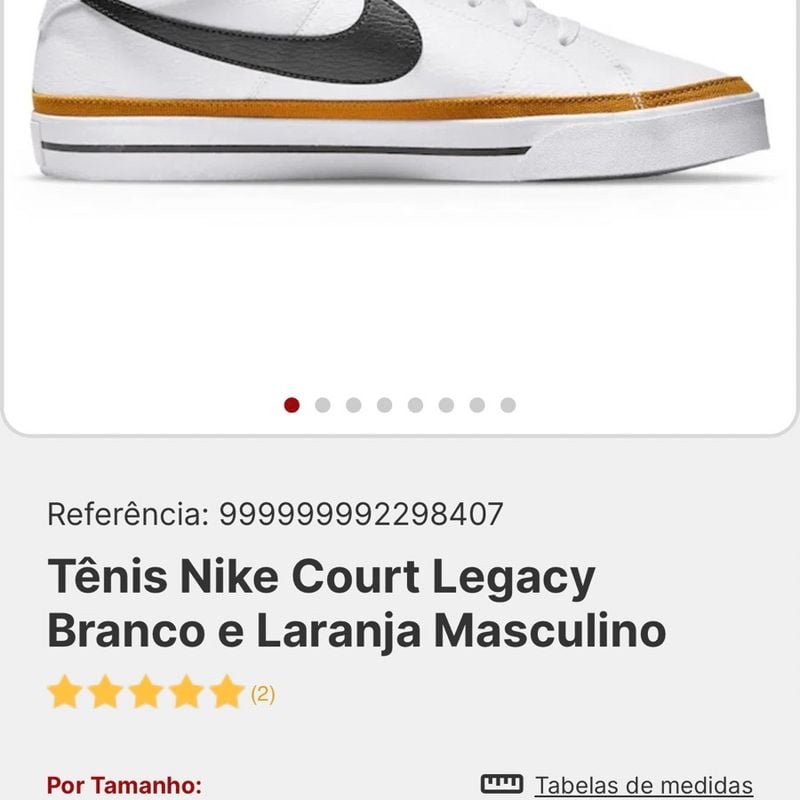Jump to the second carousel photo dot
800x800 pixels.
pyautogui.click(x=323, y=405)
